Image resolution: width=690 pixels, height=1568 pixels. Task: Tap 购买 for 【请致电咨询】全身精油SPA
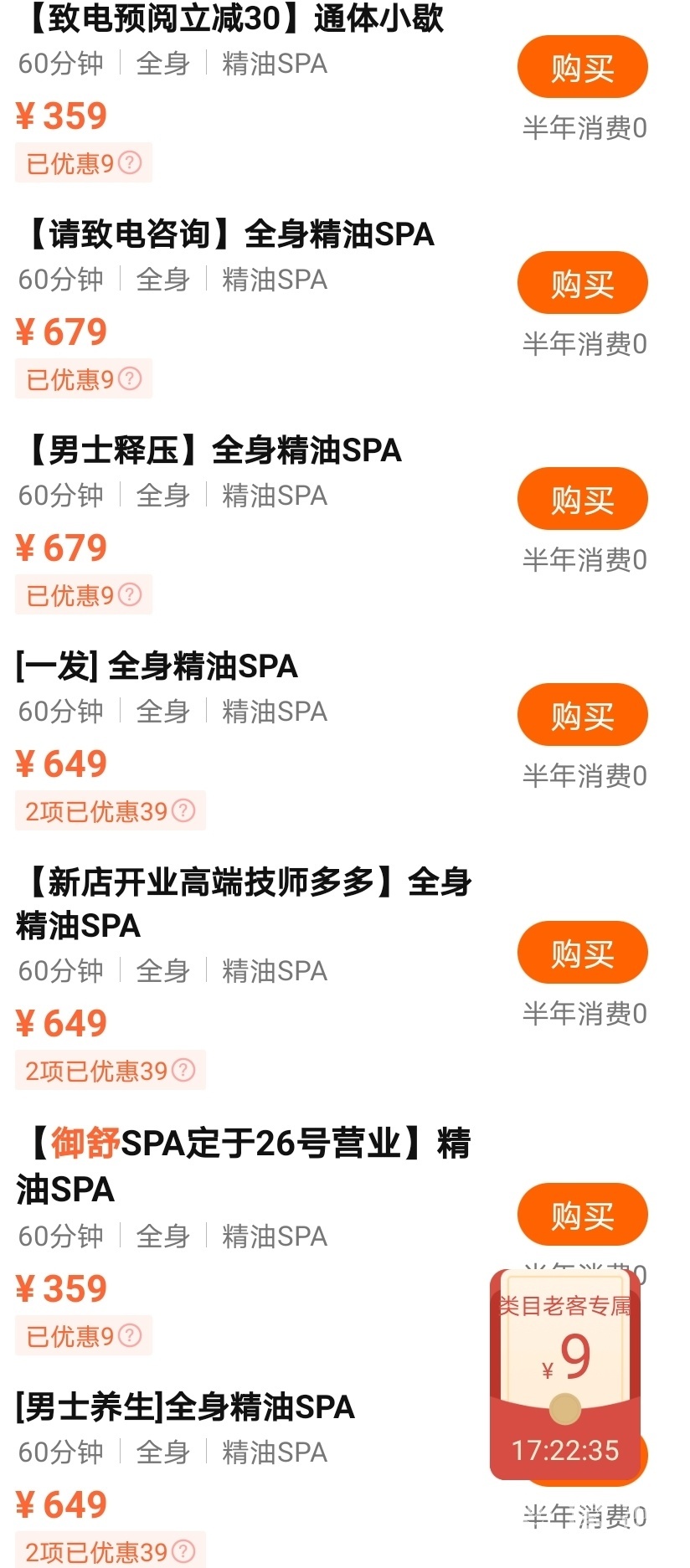582,283
